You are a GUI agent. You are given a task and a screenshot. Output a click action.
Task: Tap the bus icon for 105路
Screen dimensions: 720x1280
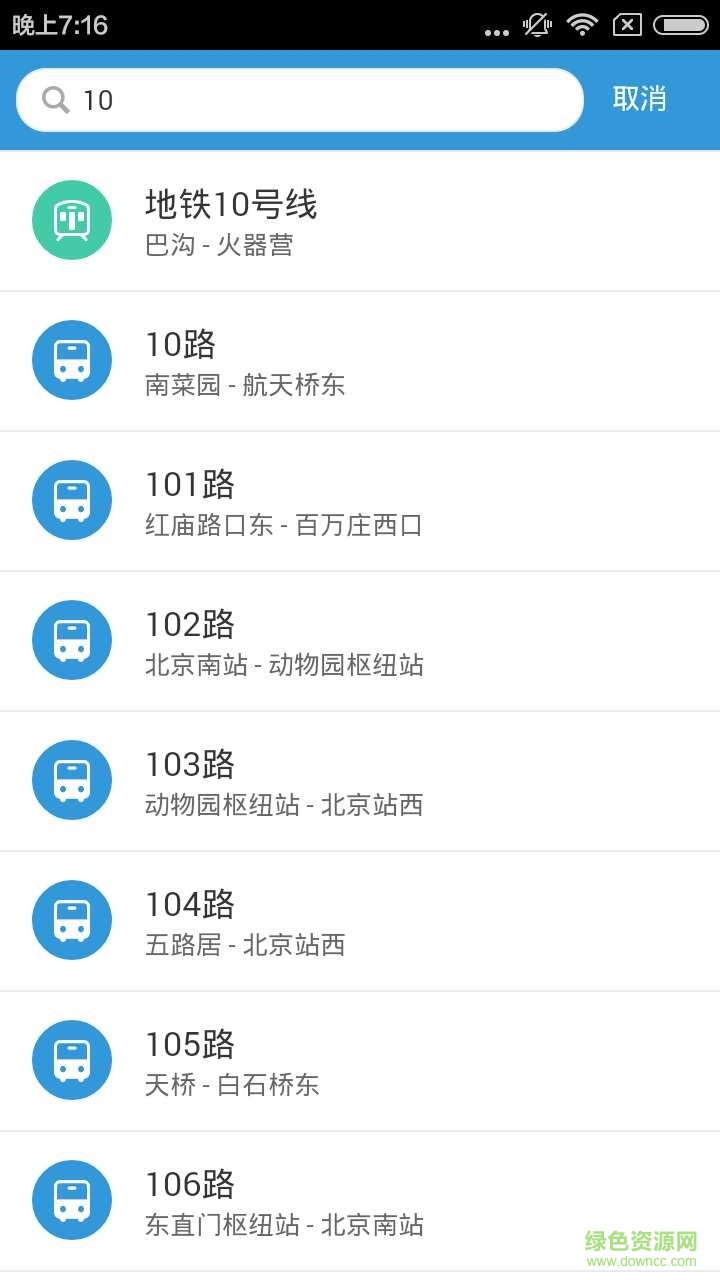pyautogui.click(x=71, y=1060)
